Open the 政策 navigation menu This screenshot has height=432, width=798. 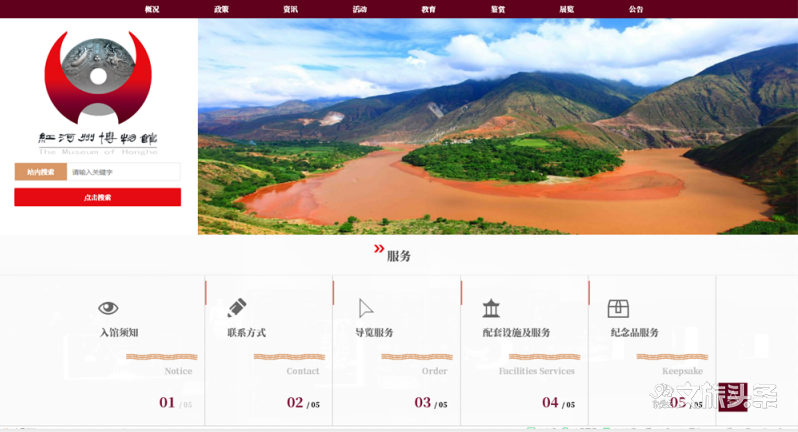point(221,9)
